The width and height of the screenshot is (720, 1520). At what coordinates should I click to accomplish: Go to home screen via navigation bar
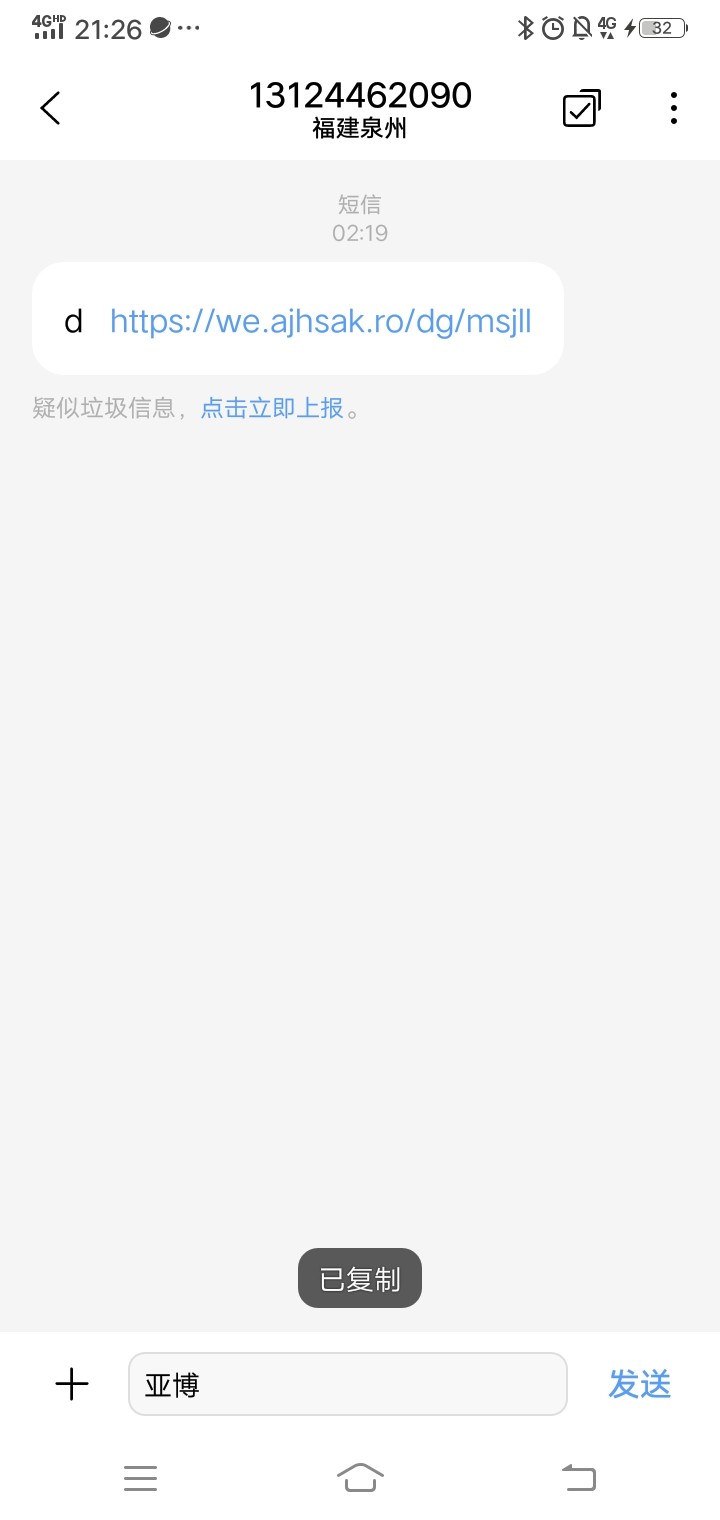(x=360, y=1477)
